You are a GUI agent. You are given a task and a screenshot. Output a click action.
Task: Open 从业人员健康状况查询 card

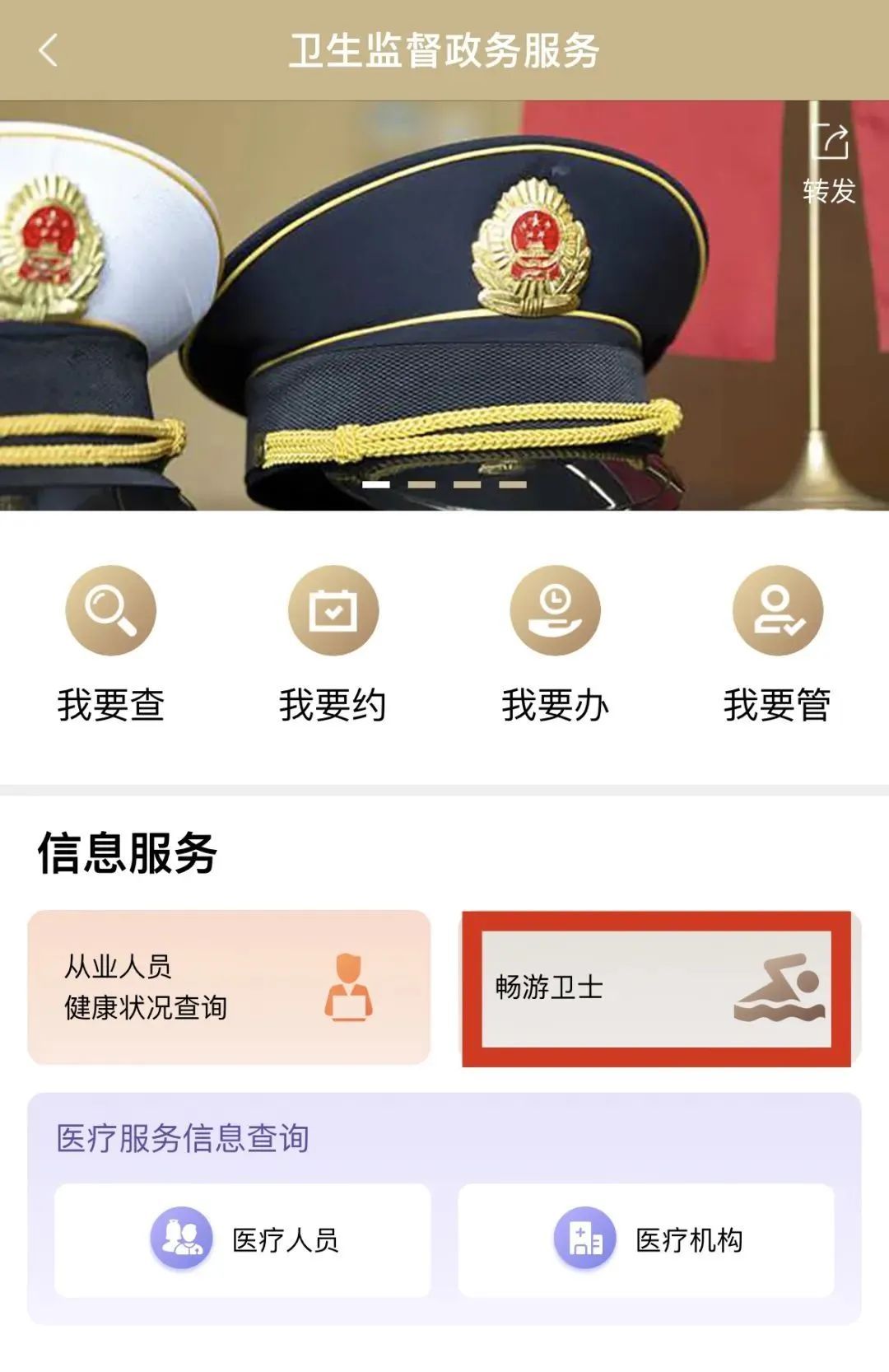229,987
